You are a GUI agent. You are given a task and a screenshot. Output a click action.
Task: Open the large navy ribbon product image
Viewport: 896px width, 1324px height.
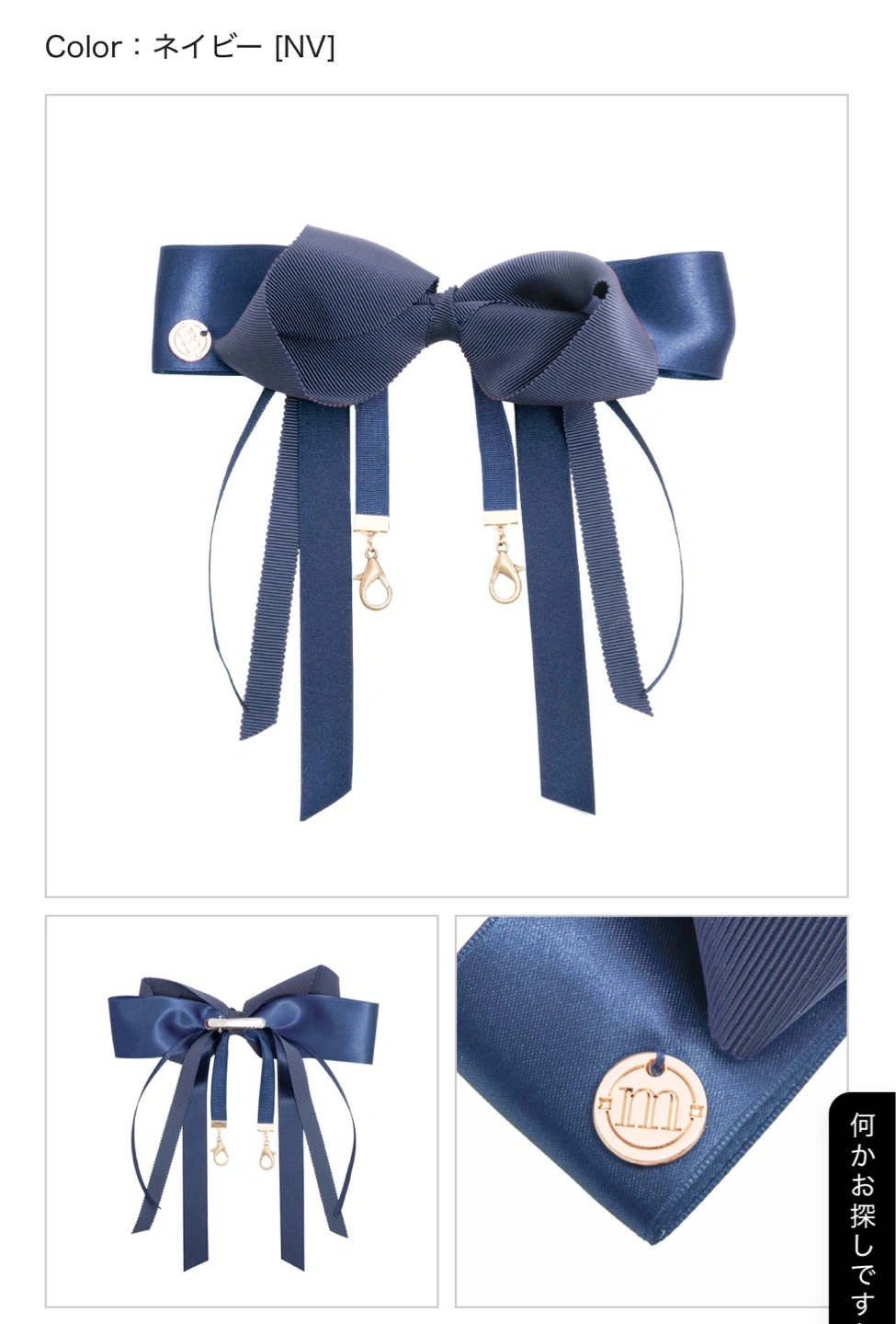click(447, 496)
